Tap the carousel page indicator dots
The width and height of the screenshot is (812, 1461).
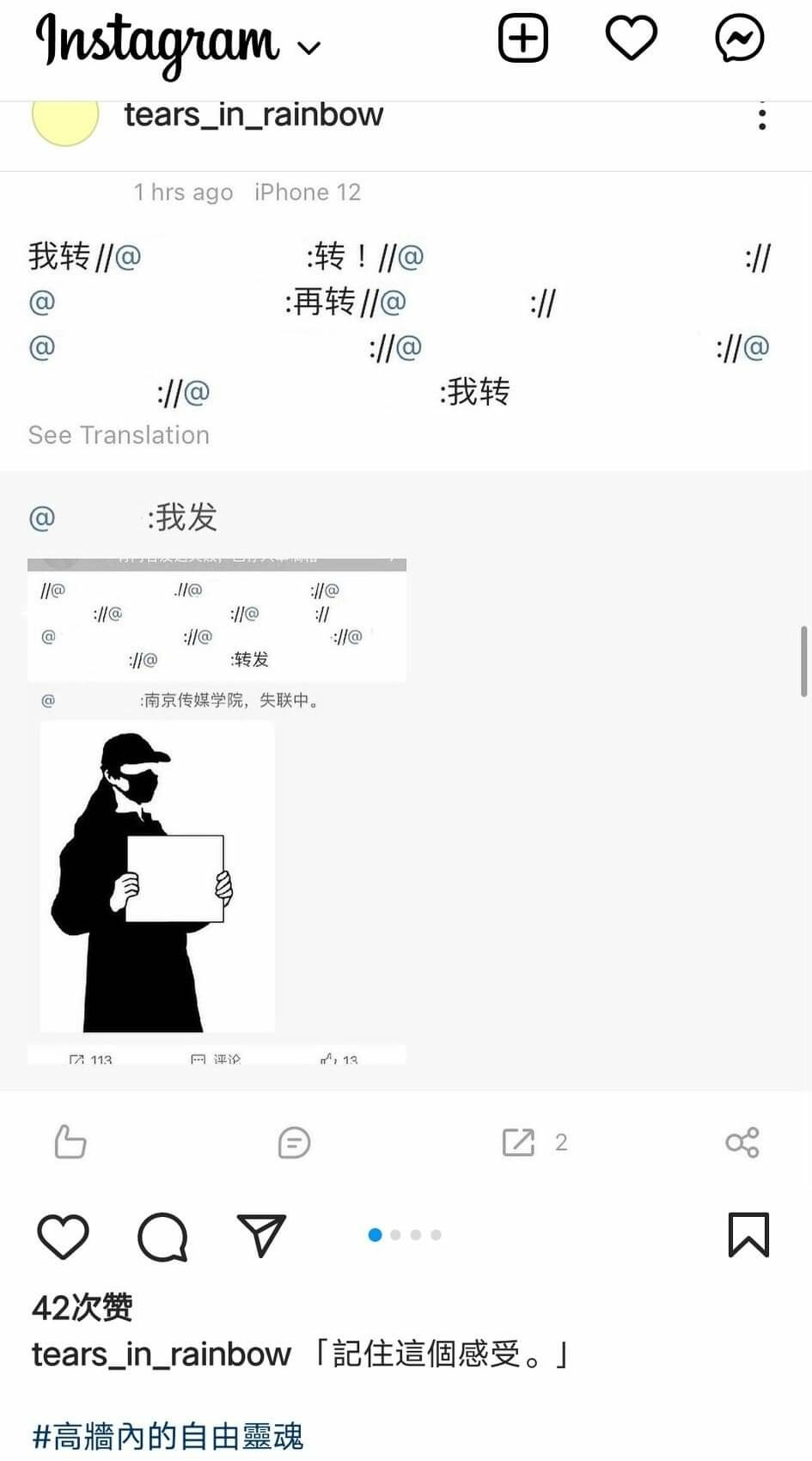tap(405, 1235)
